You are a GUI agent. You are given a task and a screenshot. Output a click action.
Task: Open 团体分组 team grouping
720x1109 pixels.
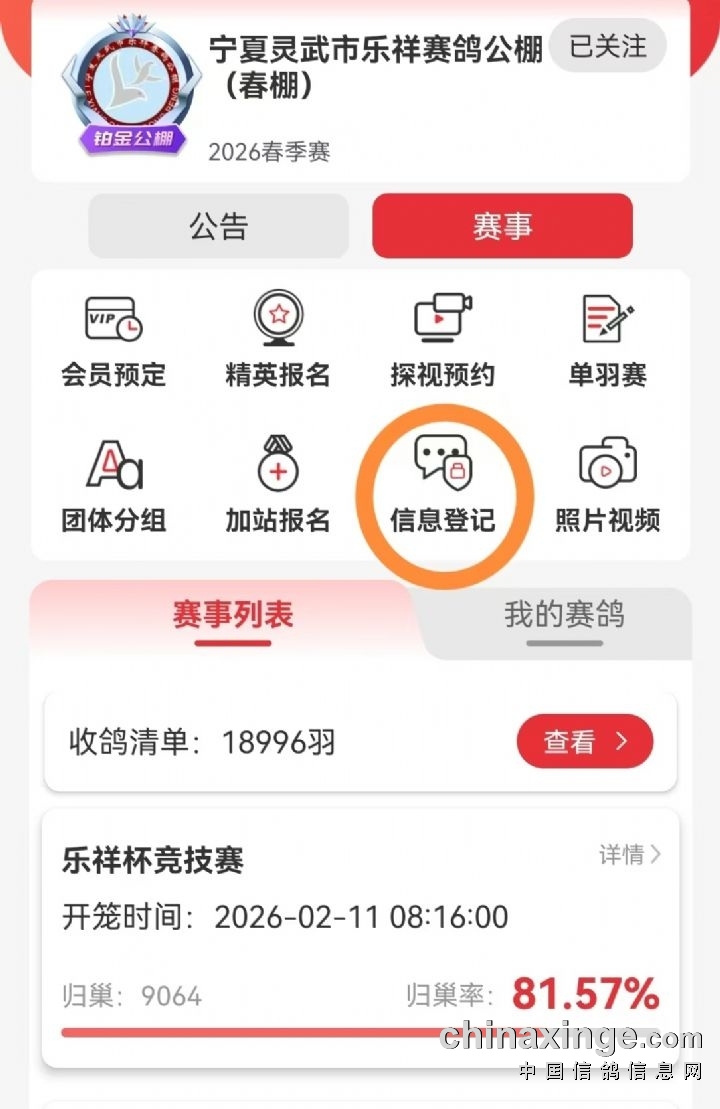tap(113, 486)
